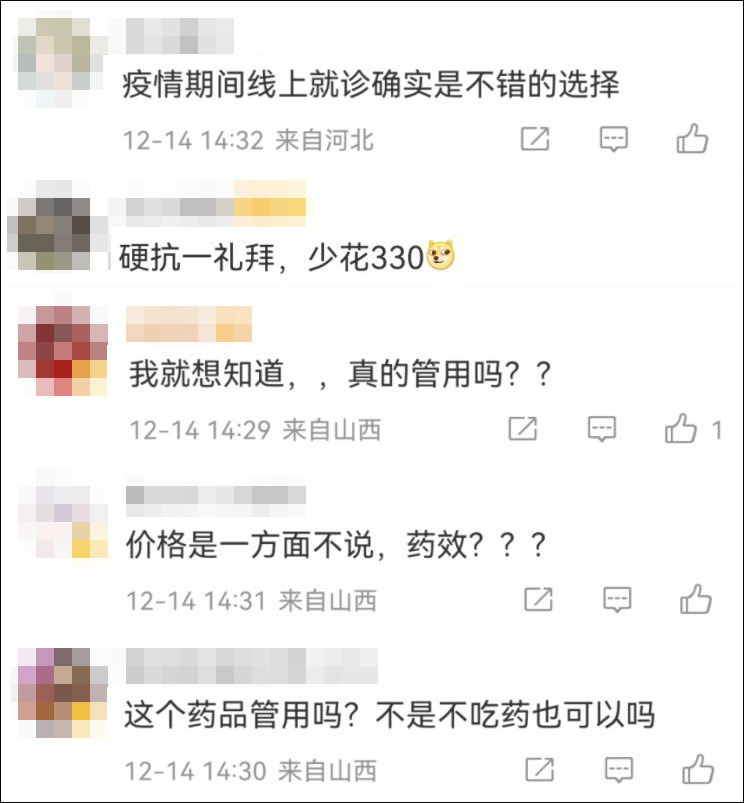
Task: Like the comment asking 真的管用吗
Action: [x=682, y=430]
